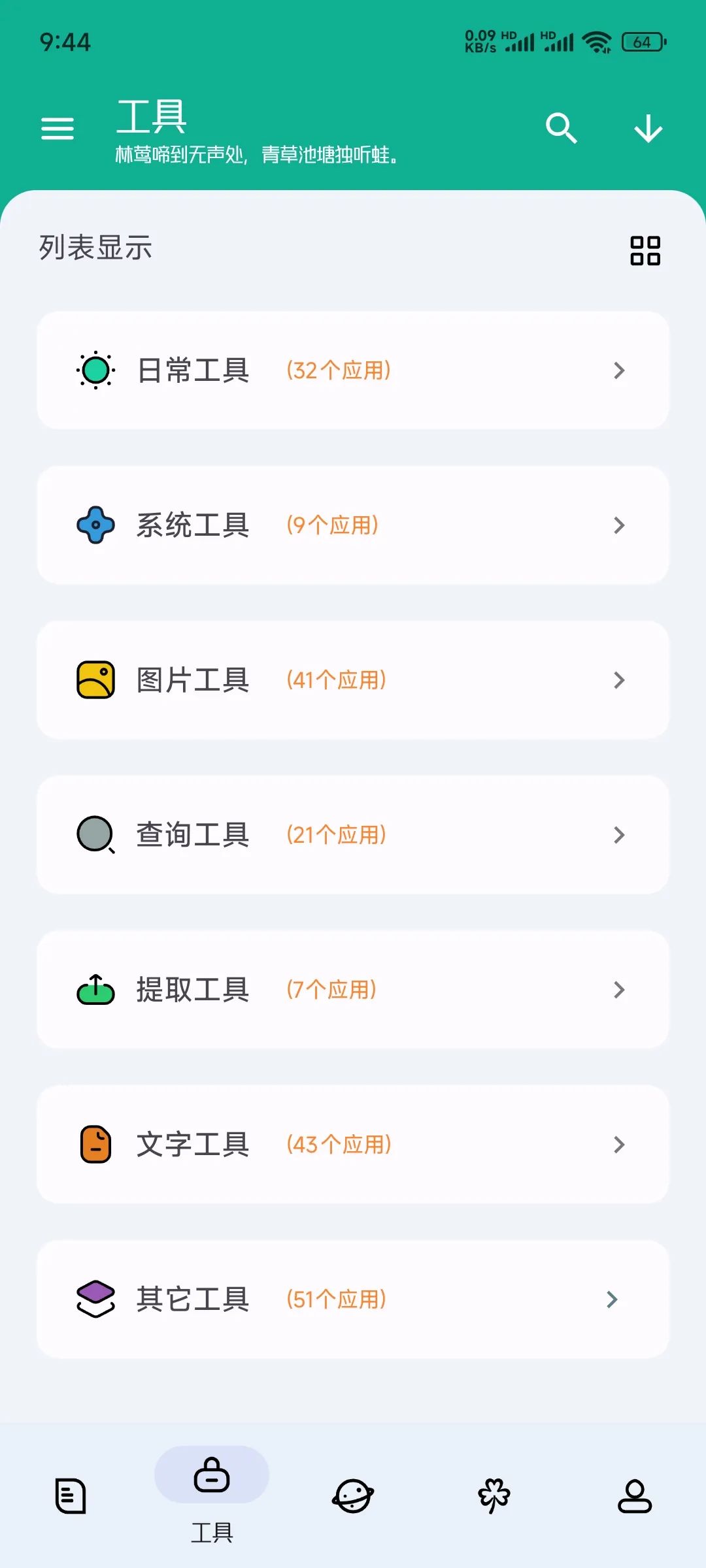
Task: Open 查询工具 category
Action: (353, 835)
